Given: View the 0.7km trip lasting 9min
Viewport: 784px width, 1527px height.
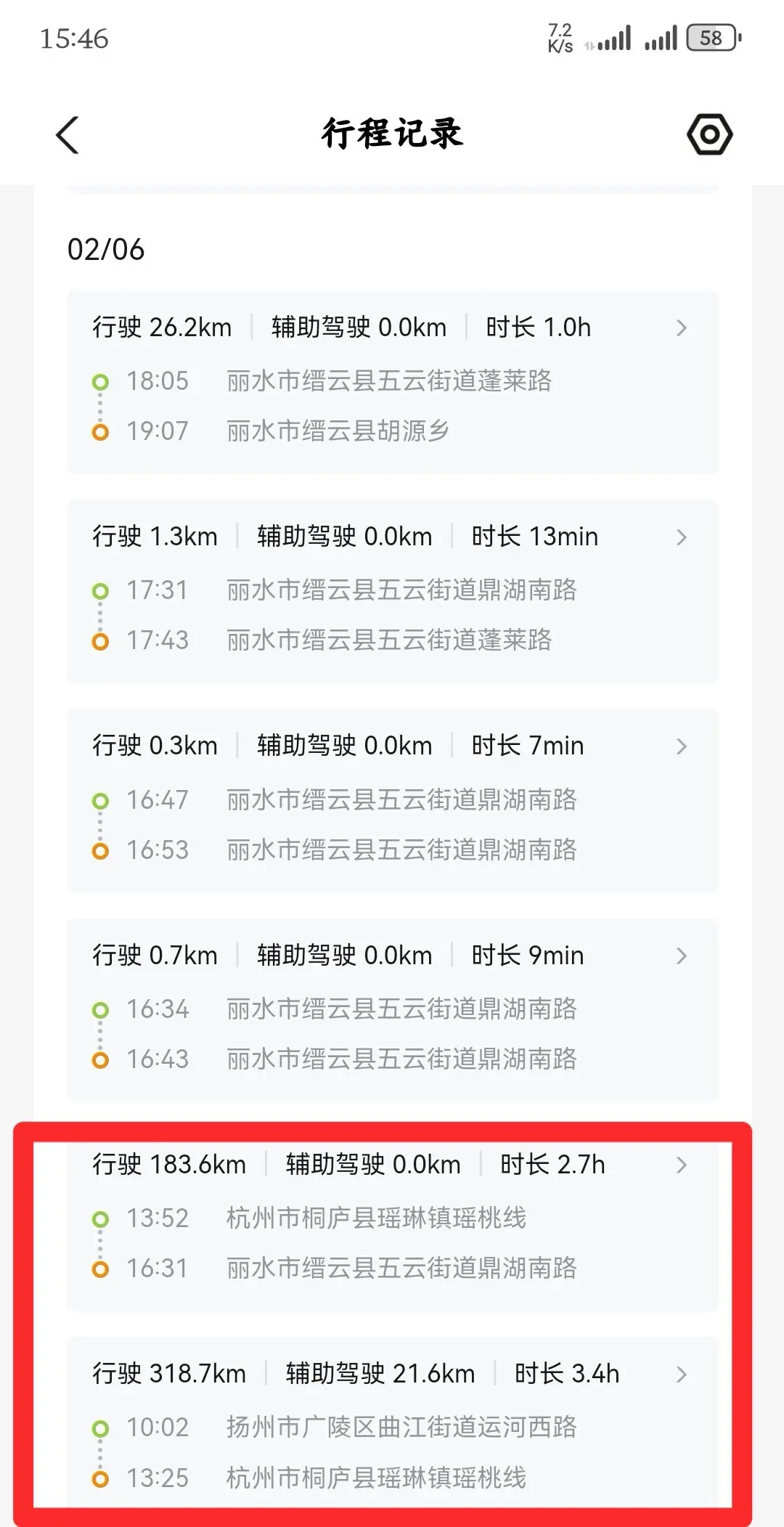Looking at the screenshot, I should [x=392, y=1009].
